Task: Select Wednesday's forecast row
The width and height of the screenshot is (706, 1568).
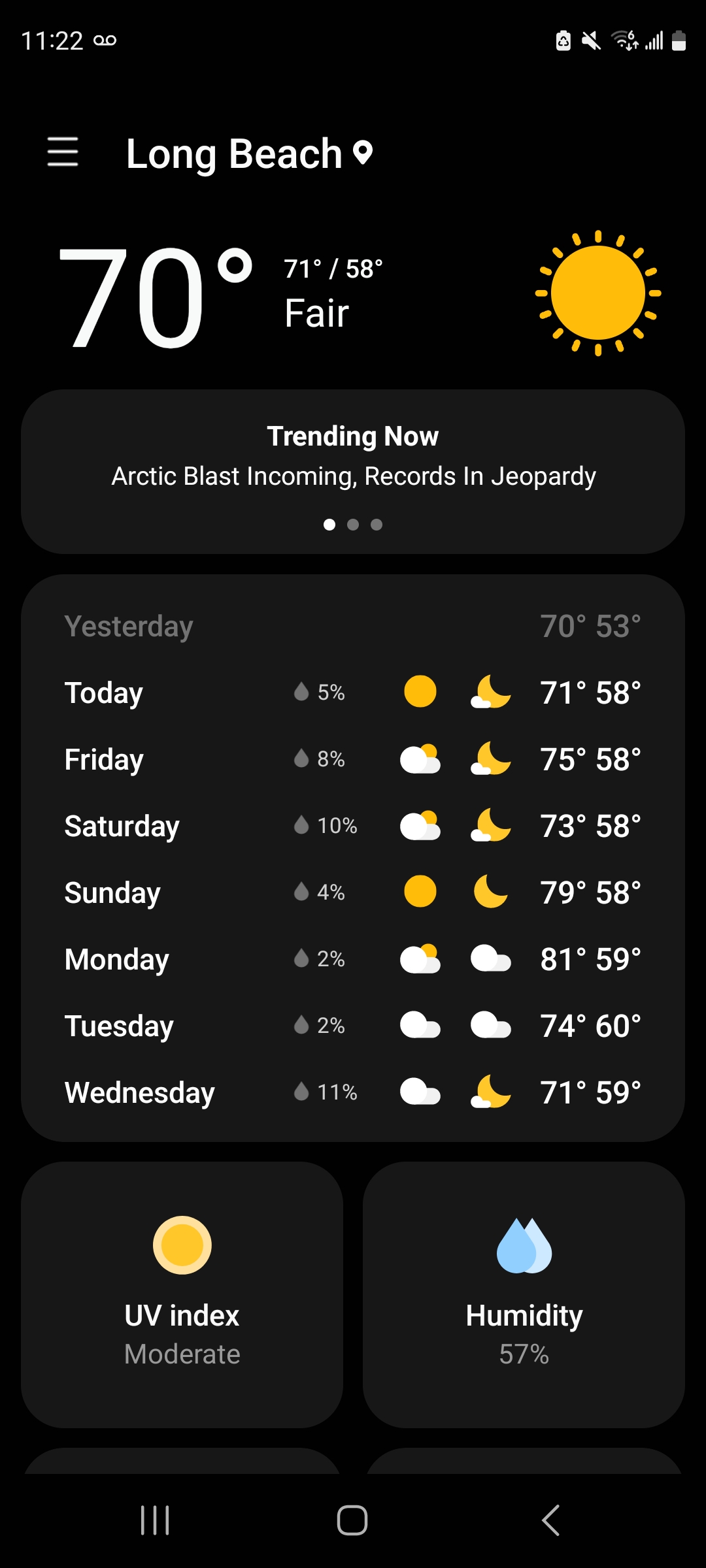Action: tap(353, 1092)
